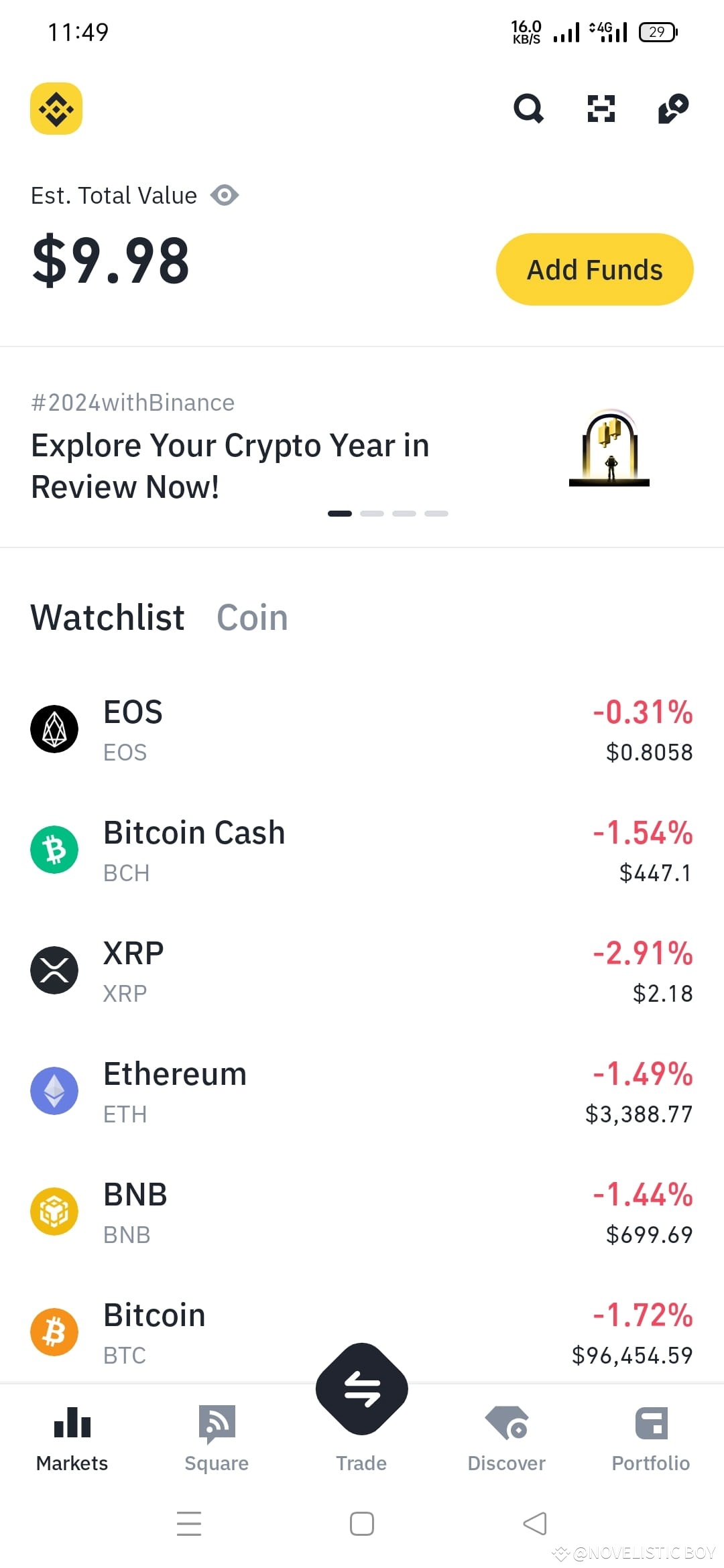The width and height of the screenshot is (724, 1568).
Task: Select the Ethereum row in watchlist
Action: pyautogui.click(x=362, y=1091)
